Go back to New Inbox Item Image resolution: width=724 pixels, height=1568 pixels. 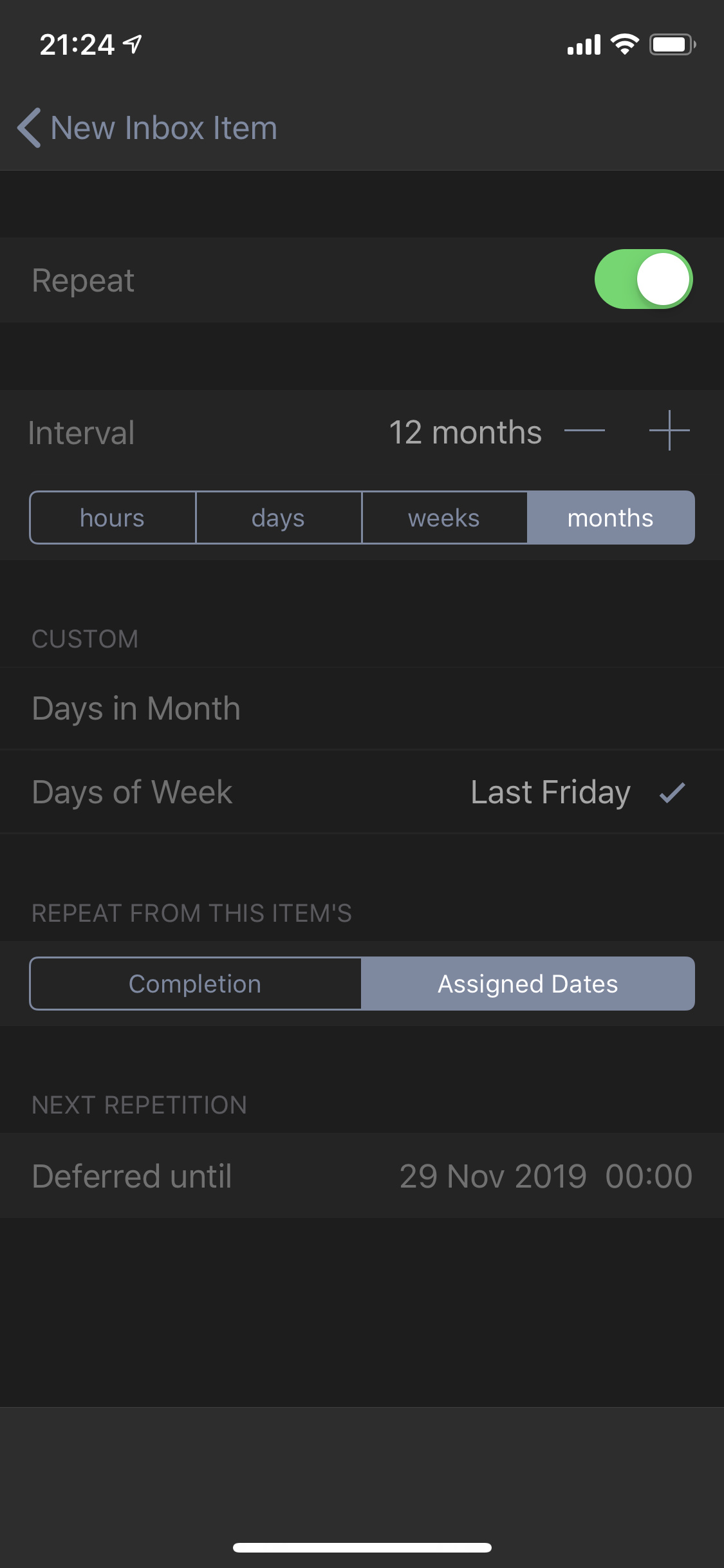click(148, 127)
